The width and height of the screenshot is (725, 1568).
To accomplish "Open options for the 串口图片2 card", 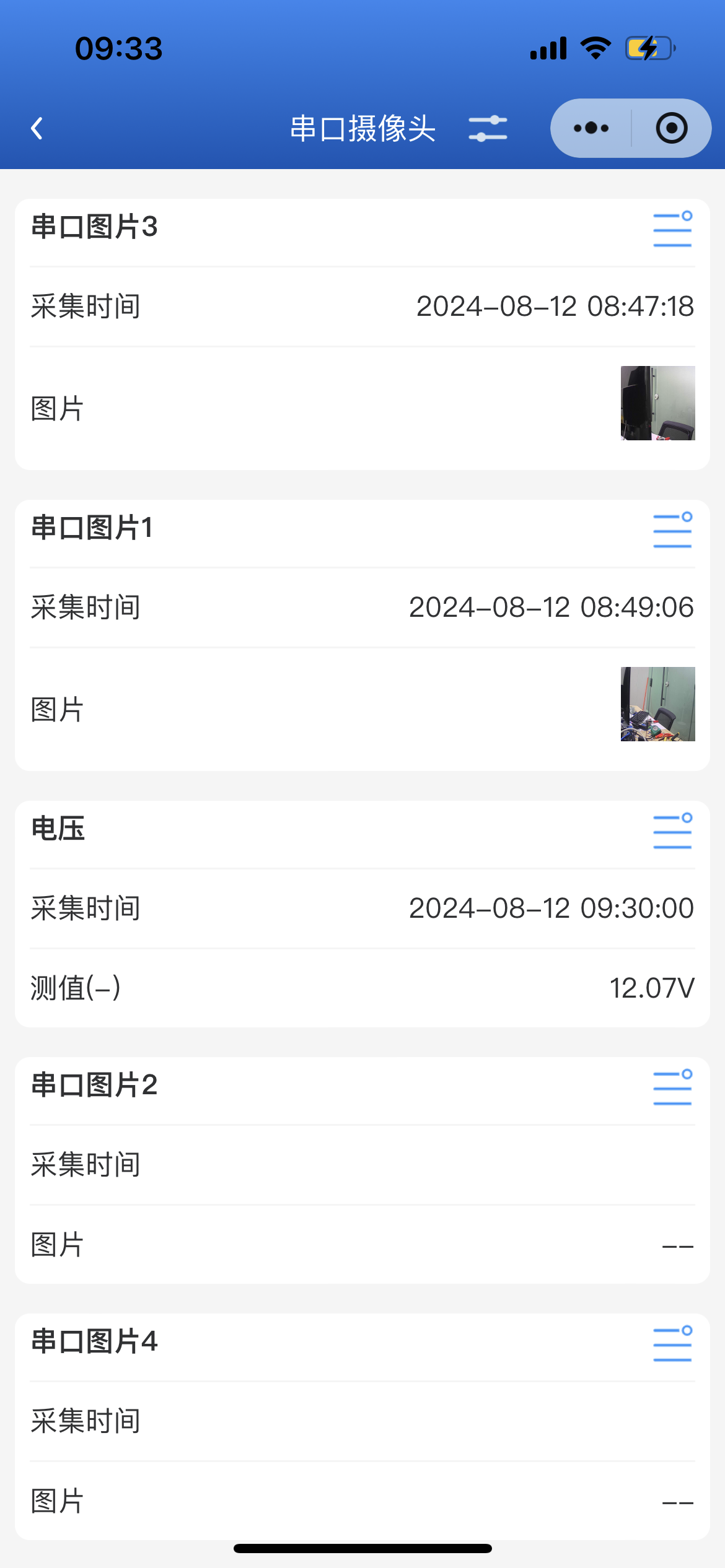I will pyautogui.click(x=672, y=1089).
